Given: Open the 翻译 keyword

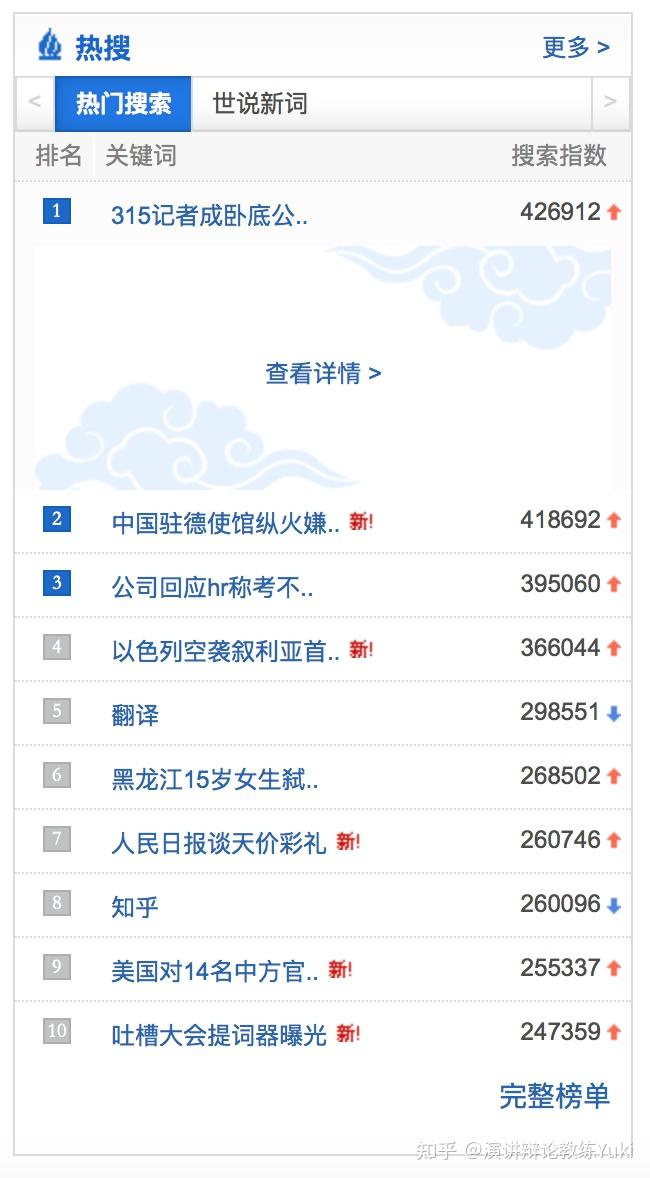Looking at the screenshot, I should pos(135,715).
